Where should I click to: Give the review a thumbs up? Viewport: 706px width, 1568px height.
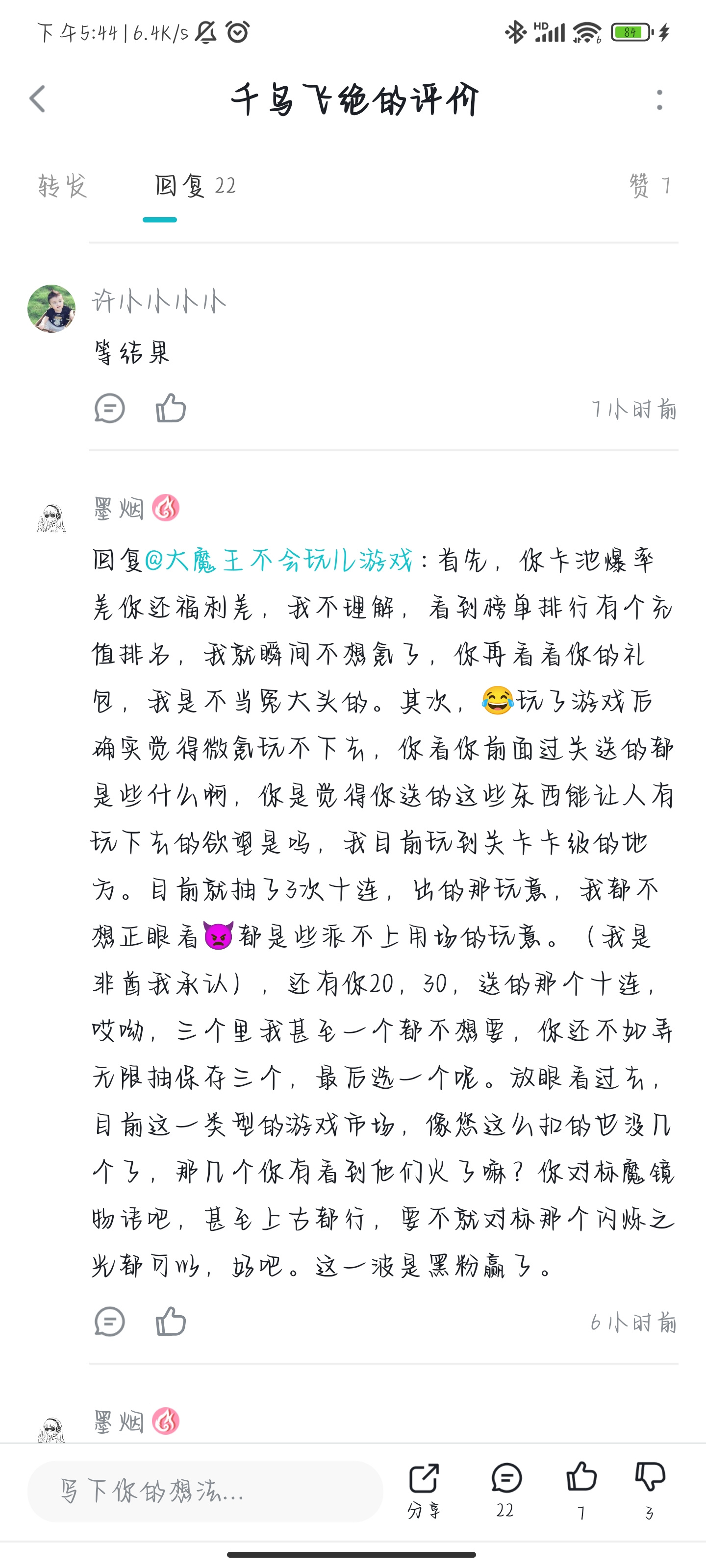[x=582, y=1490]
